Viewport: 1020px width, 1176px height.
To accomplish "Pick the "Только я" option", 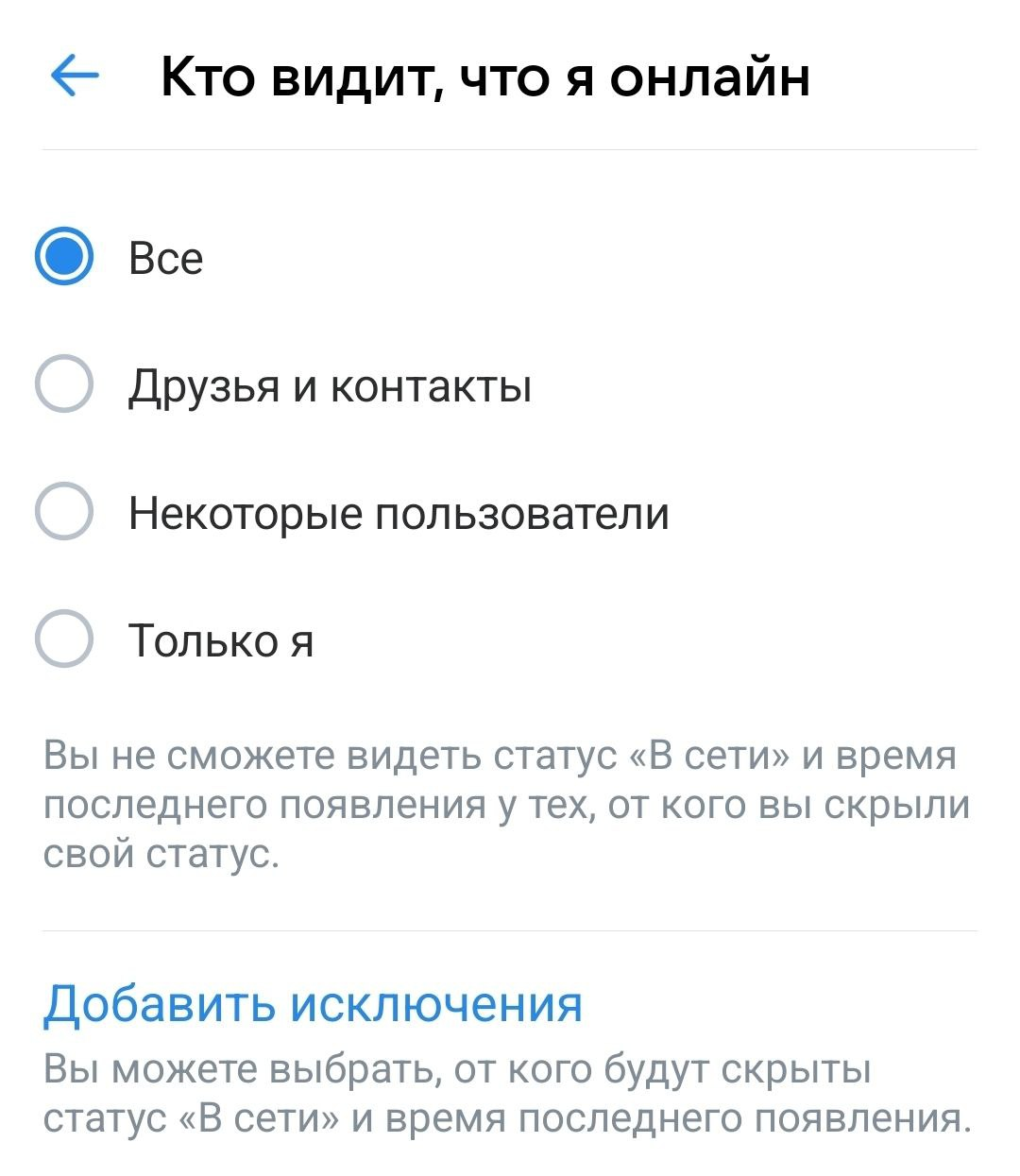I will tap(64, 639).
